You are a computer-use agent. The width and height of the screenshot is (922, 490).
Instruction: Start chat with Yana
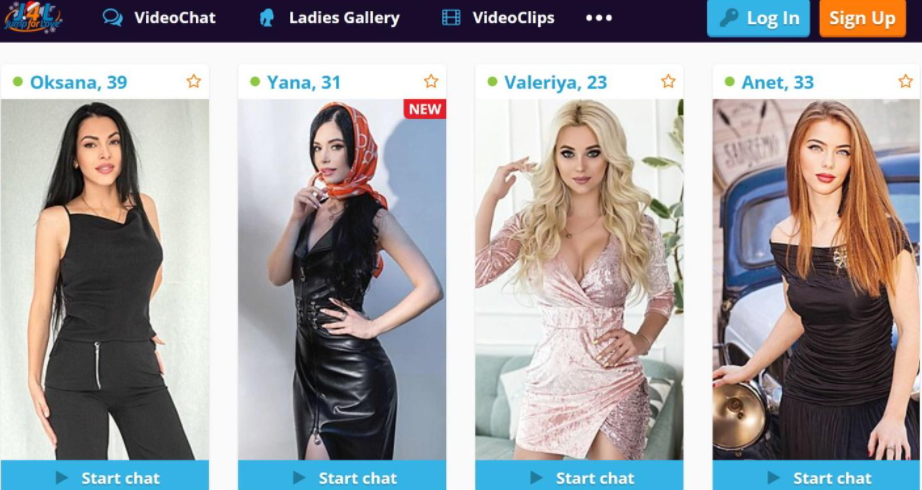point(342,477)
